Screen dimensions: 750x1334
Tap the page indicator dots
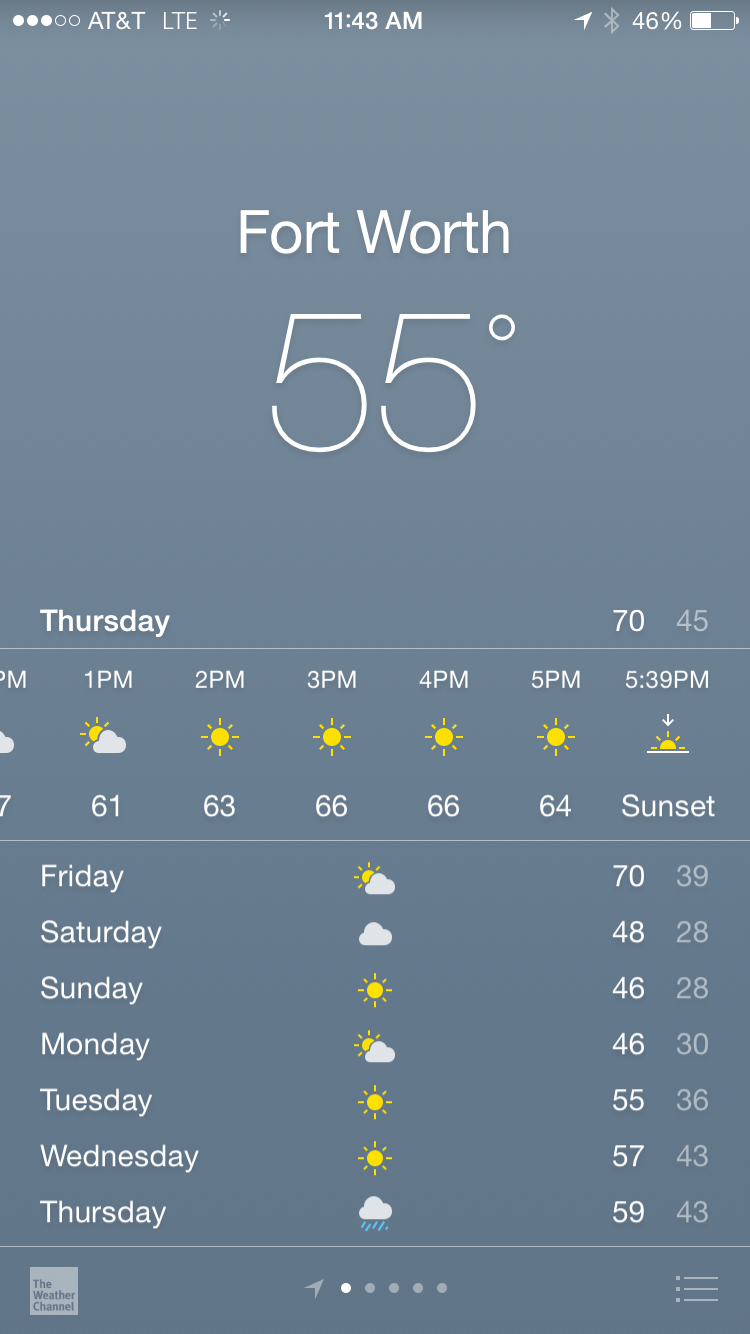point(376,1289)
